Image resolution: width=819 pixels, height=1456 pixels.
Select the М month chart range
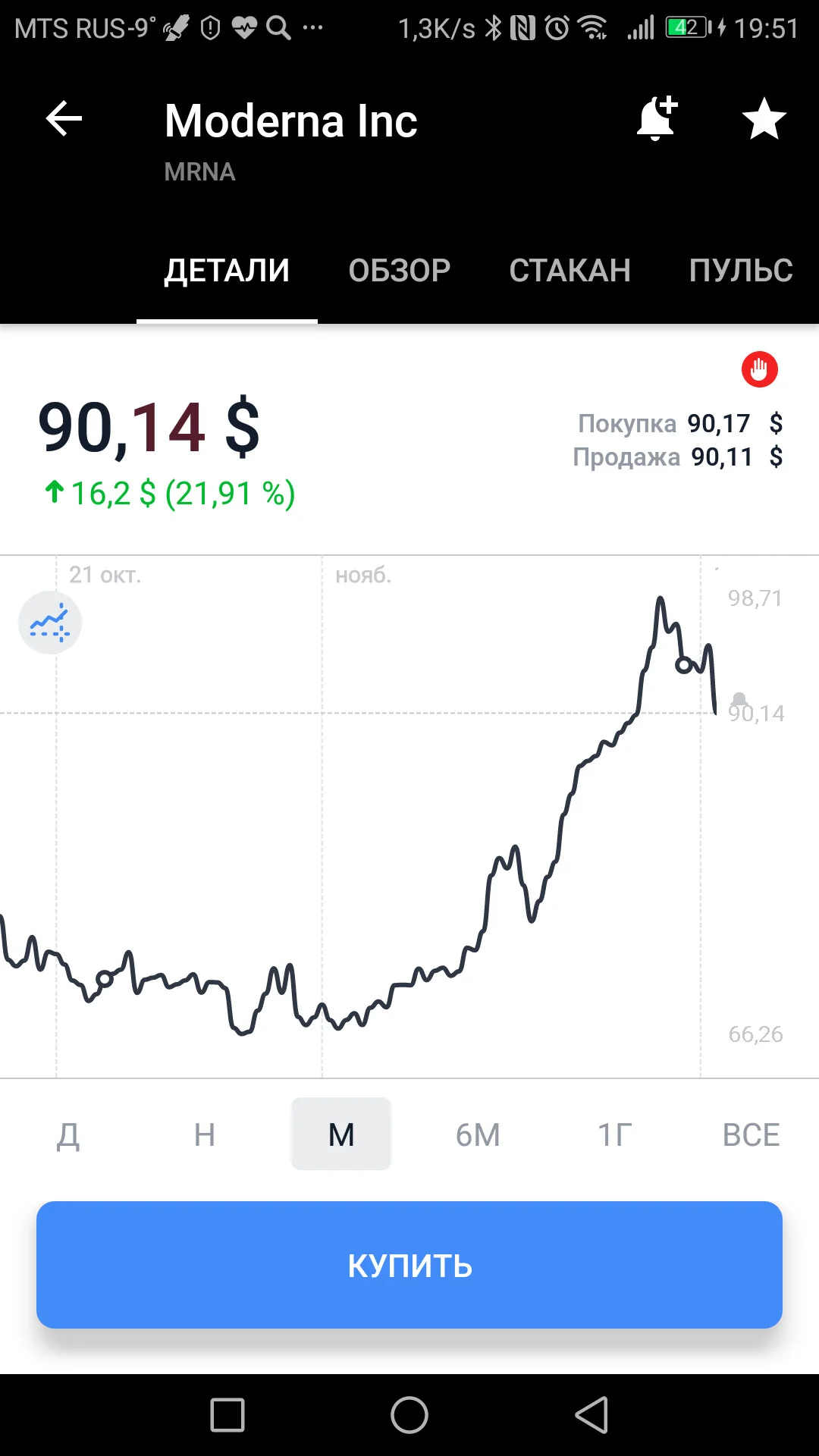[341, 1134]
